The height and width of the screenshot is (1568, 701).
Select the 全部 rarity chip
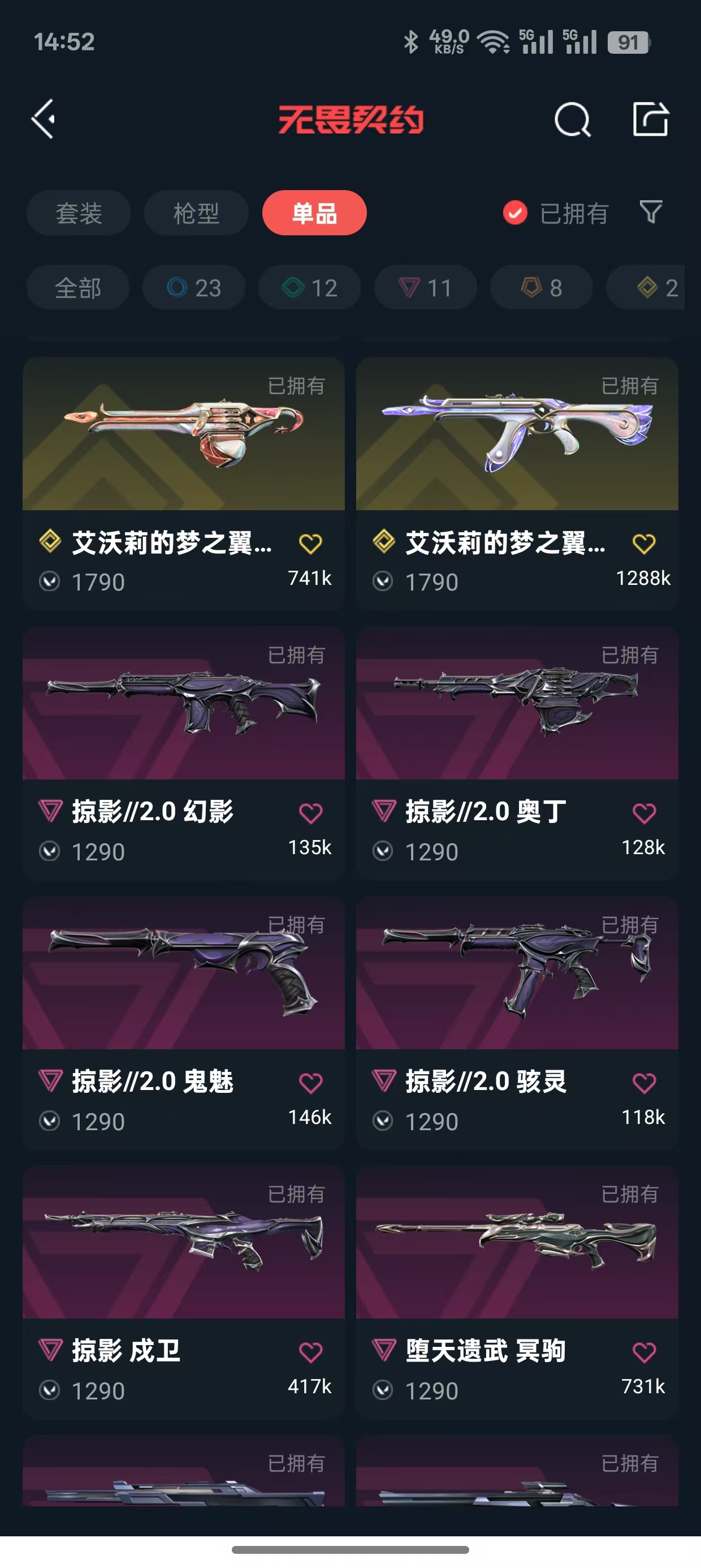(78, 288)
